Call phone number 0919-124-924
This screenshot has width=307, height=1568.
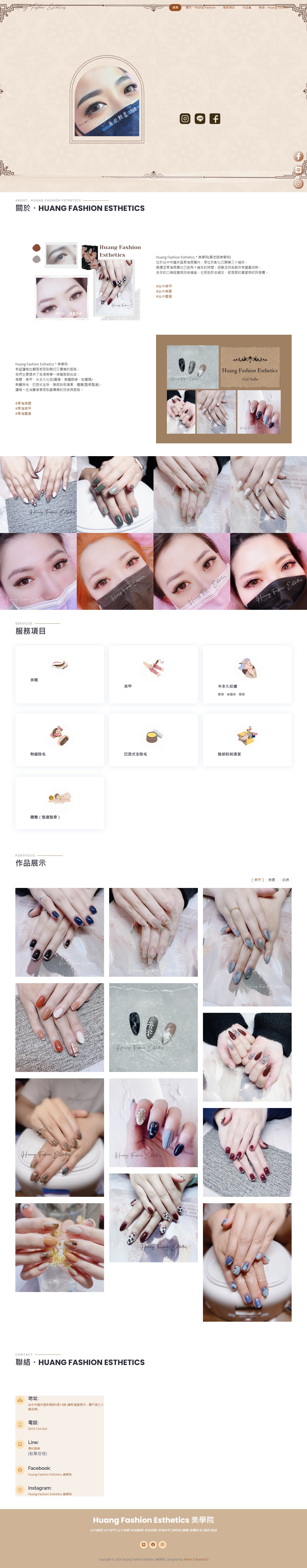click(38, 1429)
